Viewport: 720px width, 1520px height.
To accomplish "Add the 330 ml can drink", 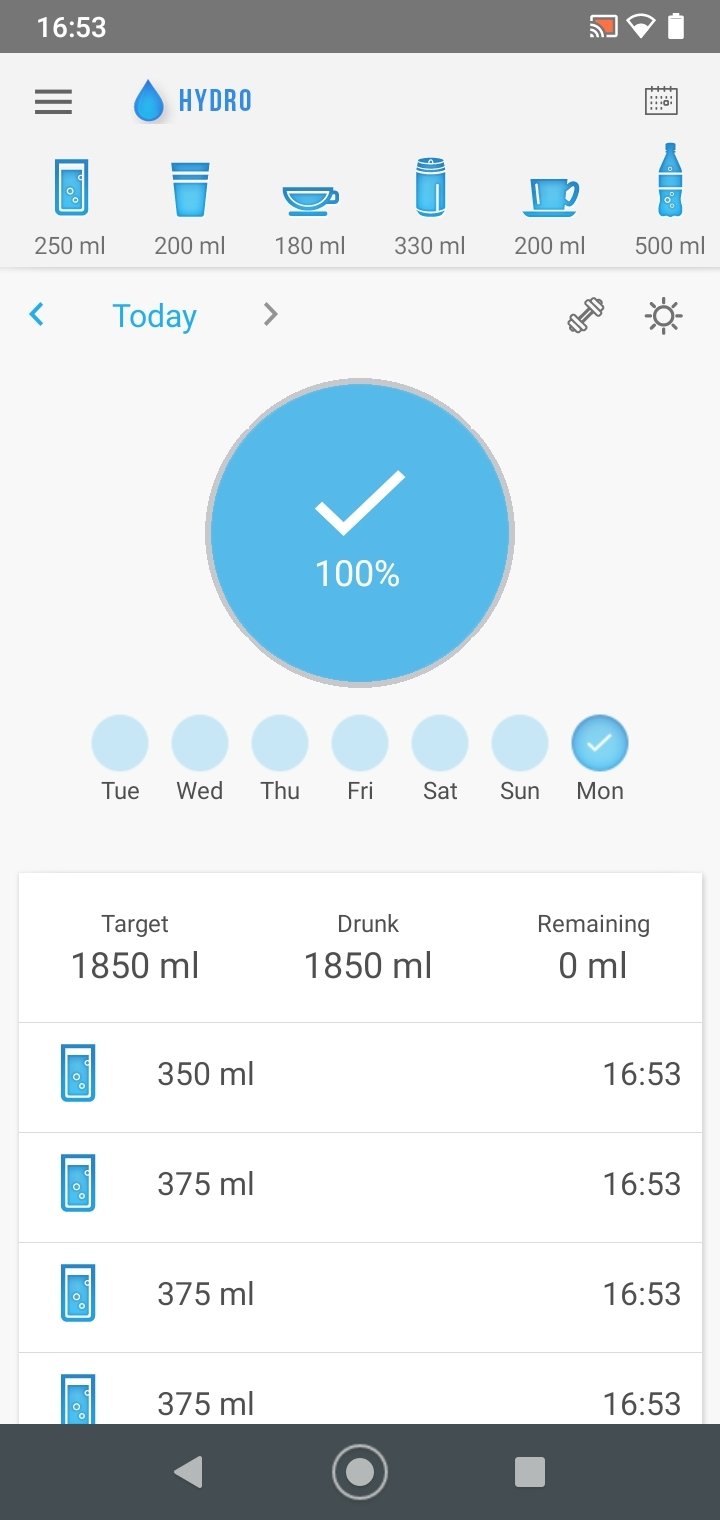I will click(430, 205).
